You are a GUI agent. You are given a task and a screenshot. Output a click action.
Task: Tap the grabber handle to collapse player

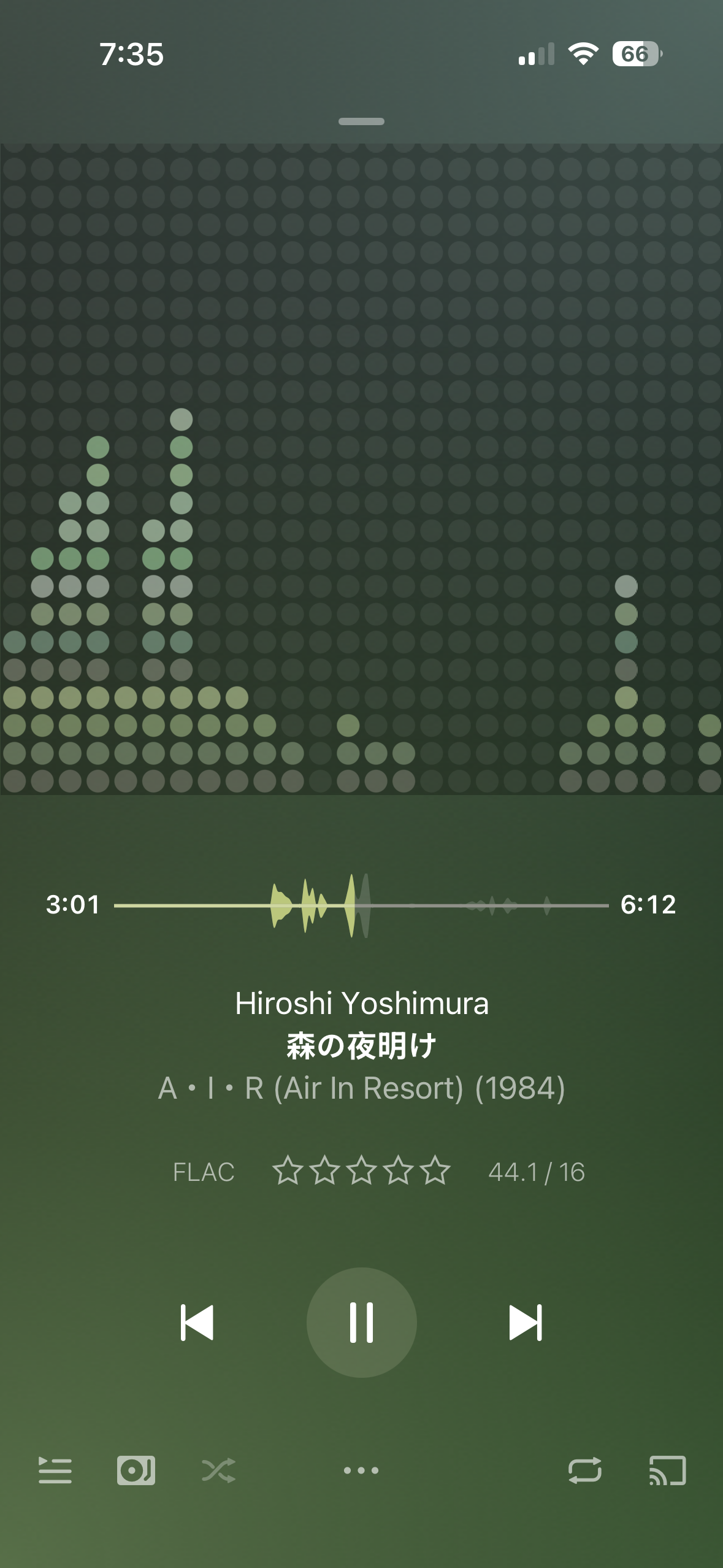[x=361, y=121]
